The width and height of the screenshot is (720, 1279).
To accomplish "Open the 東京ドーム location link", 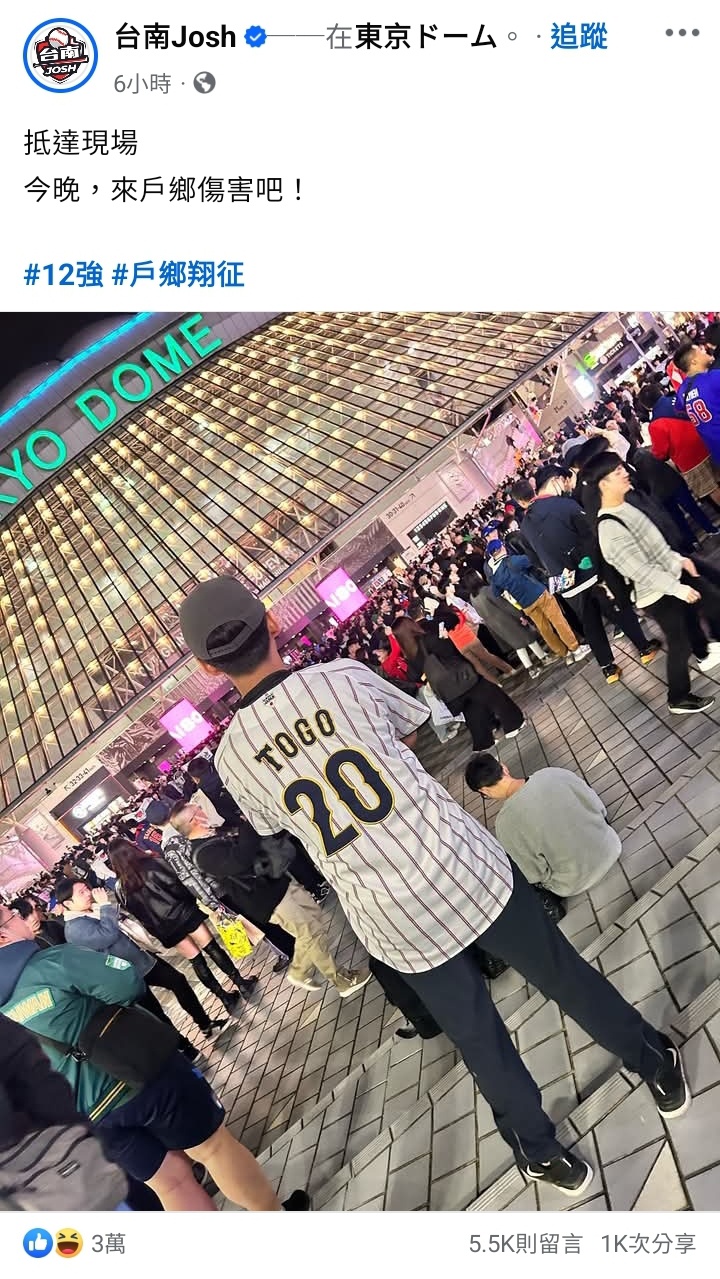I will 426,37.
